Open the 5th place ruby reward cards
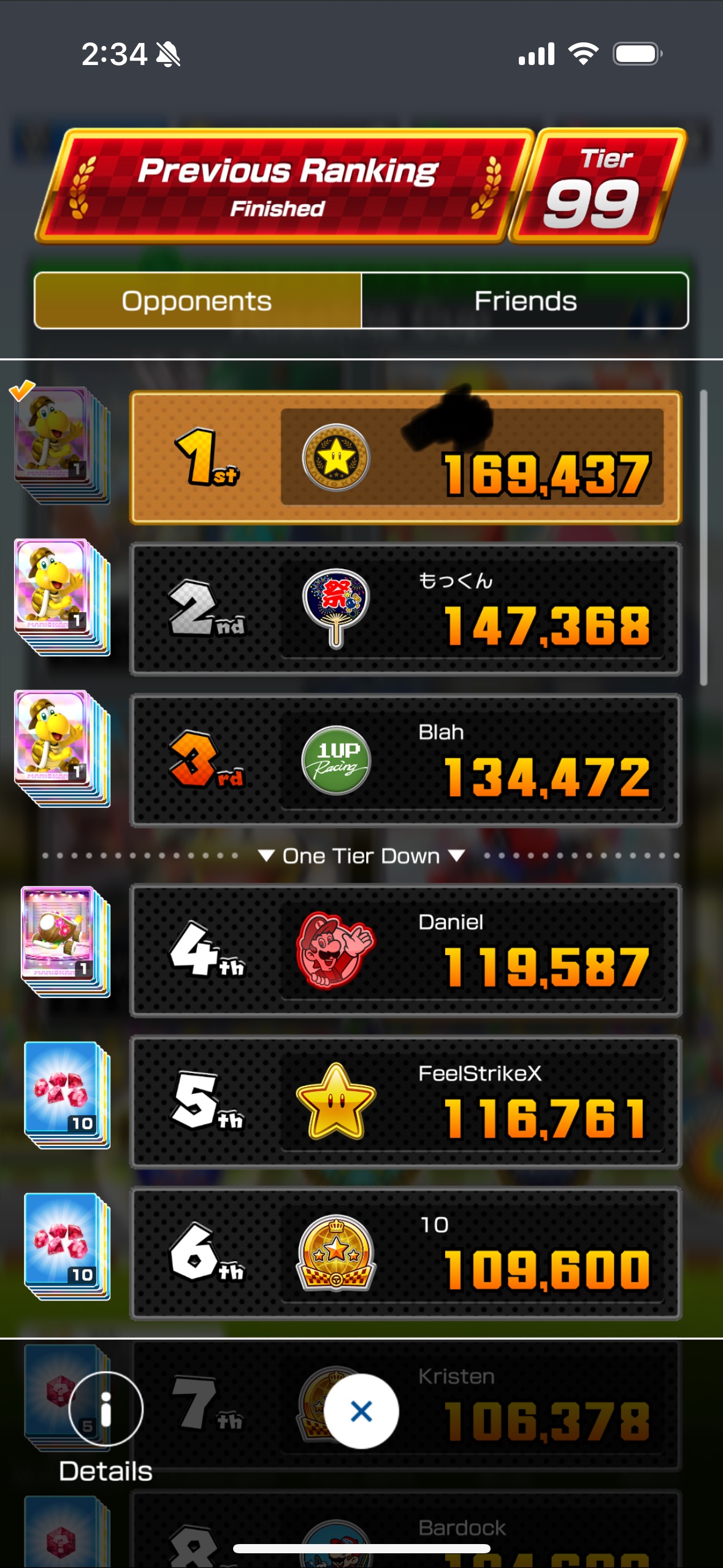Screen dimensions: 723x1568 (66, 1094)
